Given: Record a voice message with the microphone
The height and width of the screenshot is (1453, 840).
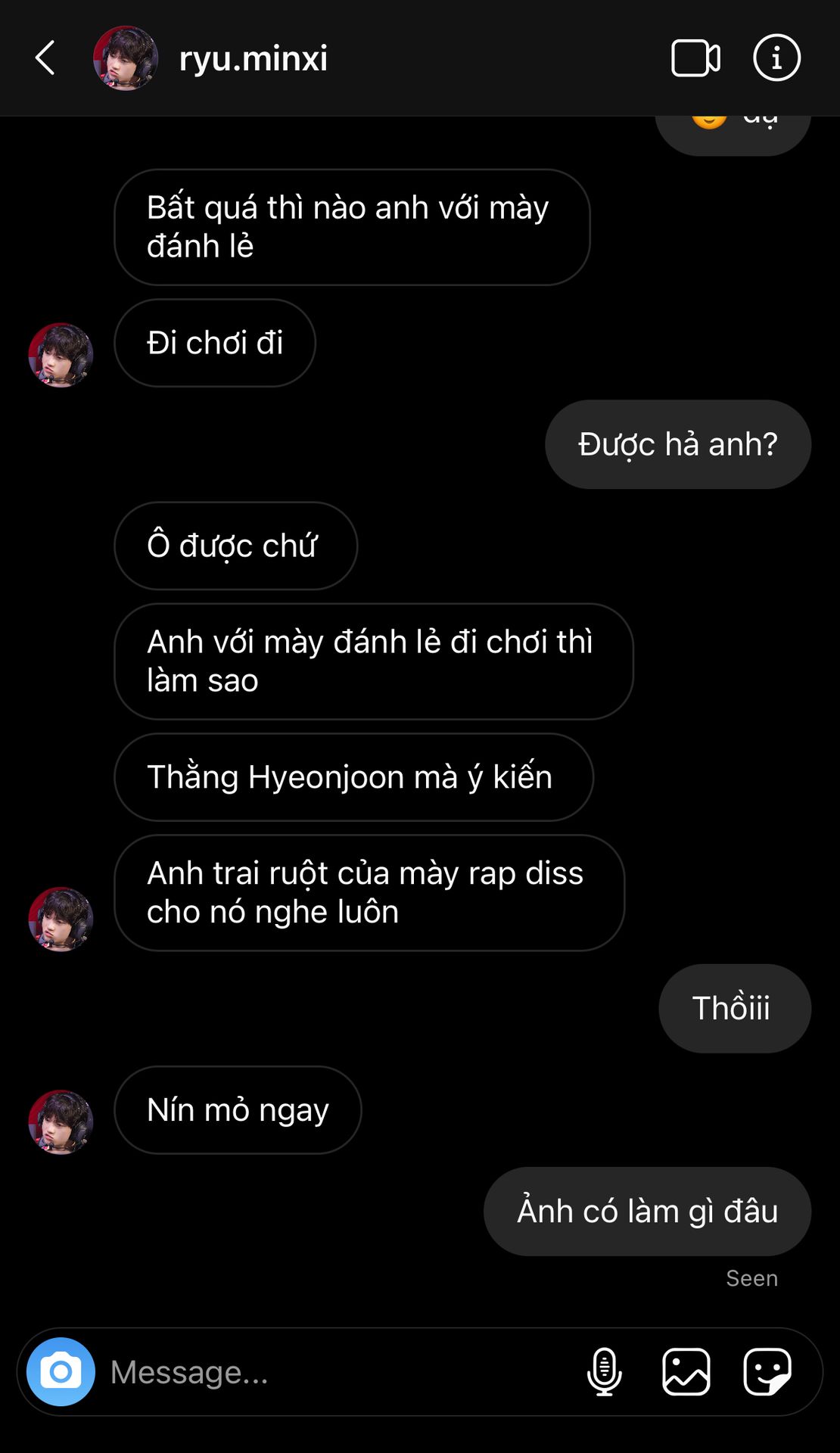Looking at the screenshot, I should point(604,1371).
